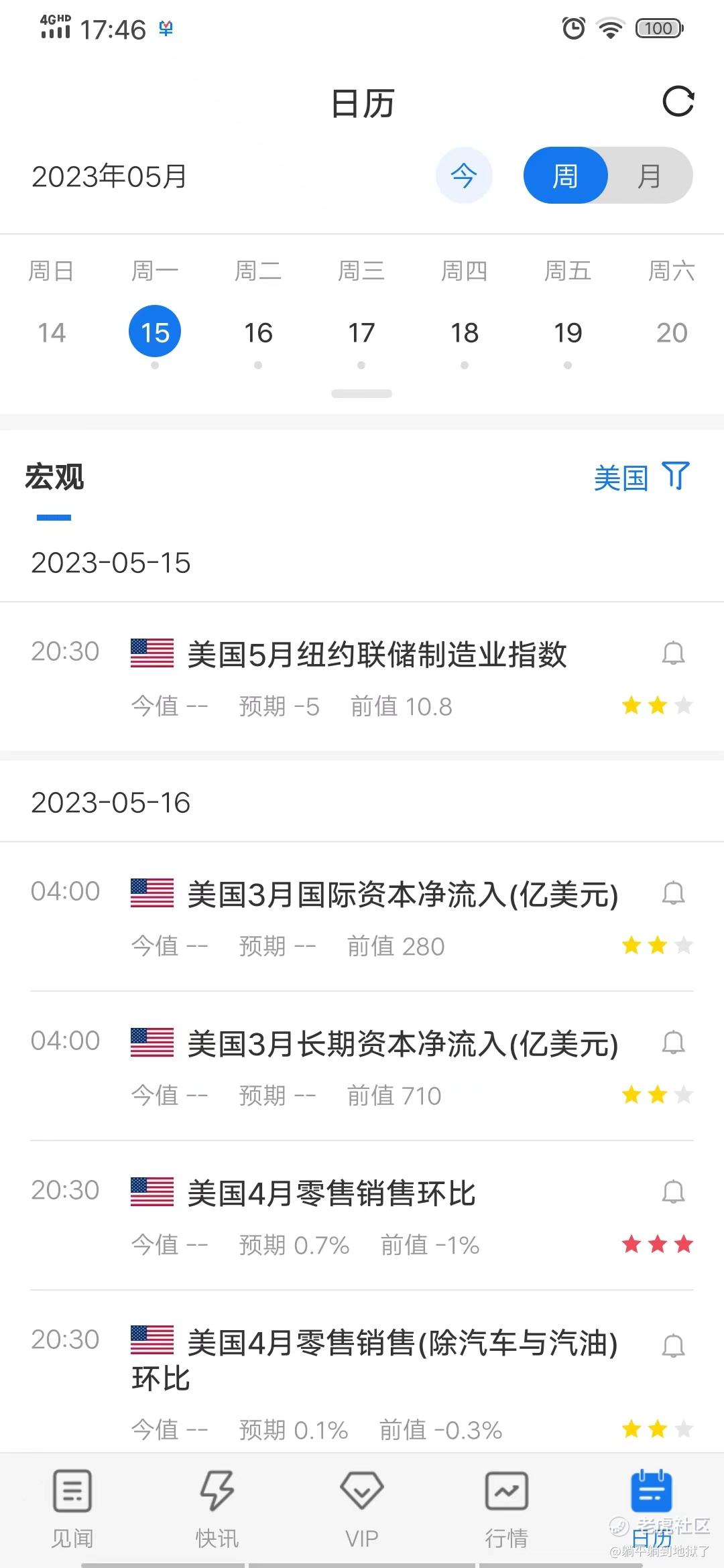Screen dimensions: 724x1568
Task: Switch to month view (月)
Action: pyautogui.click(x=649, y=176)
